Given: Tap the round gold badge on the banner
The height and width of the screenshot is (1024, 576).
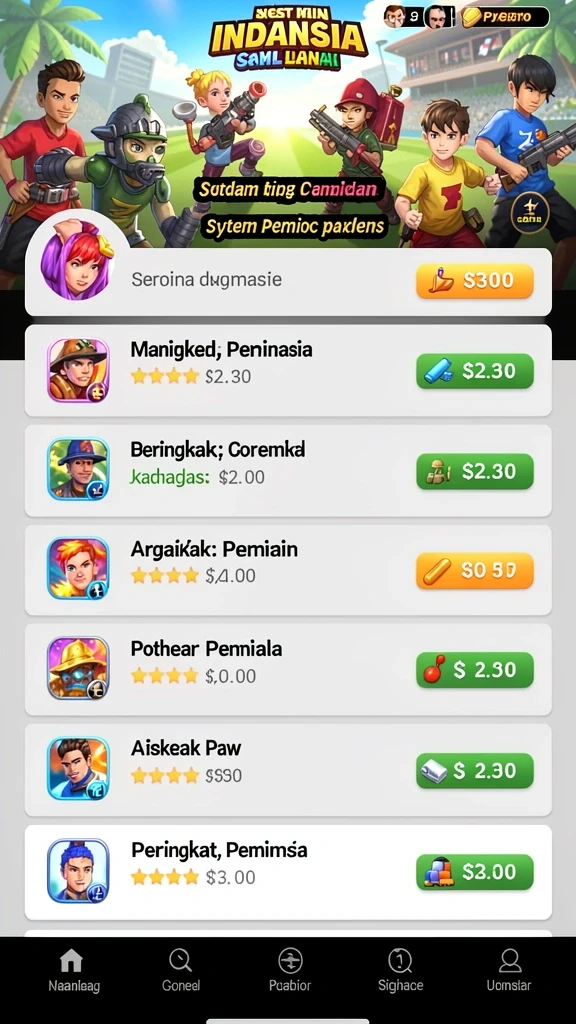Looking at the screenshot, I should (530, 214).
